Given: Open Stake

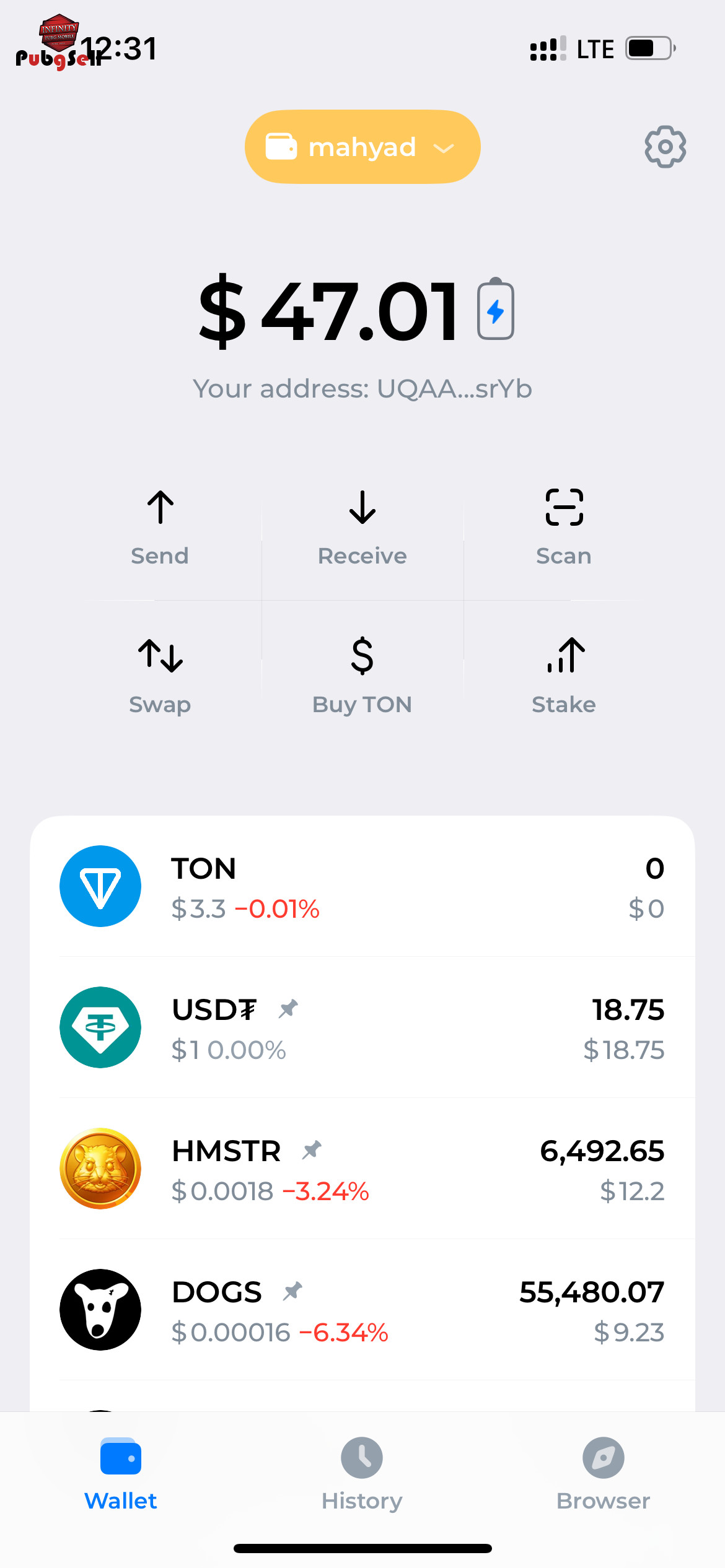Looking at the screenshot, I should pyautogui.click(x=564, y=676).
